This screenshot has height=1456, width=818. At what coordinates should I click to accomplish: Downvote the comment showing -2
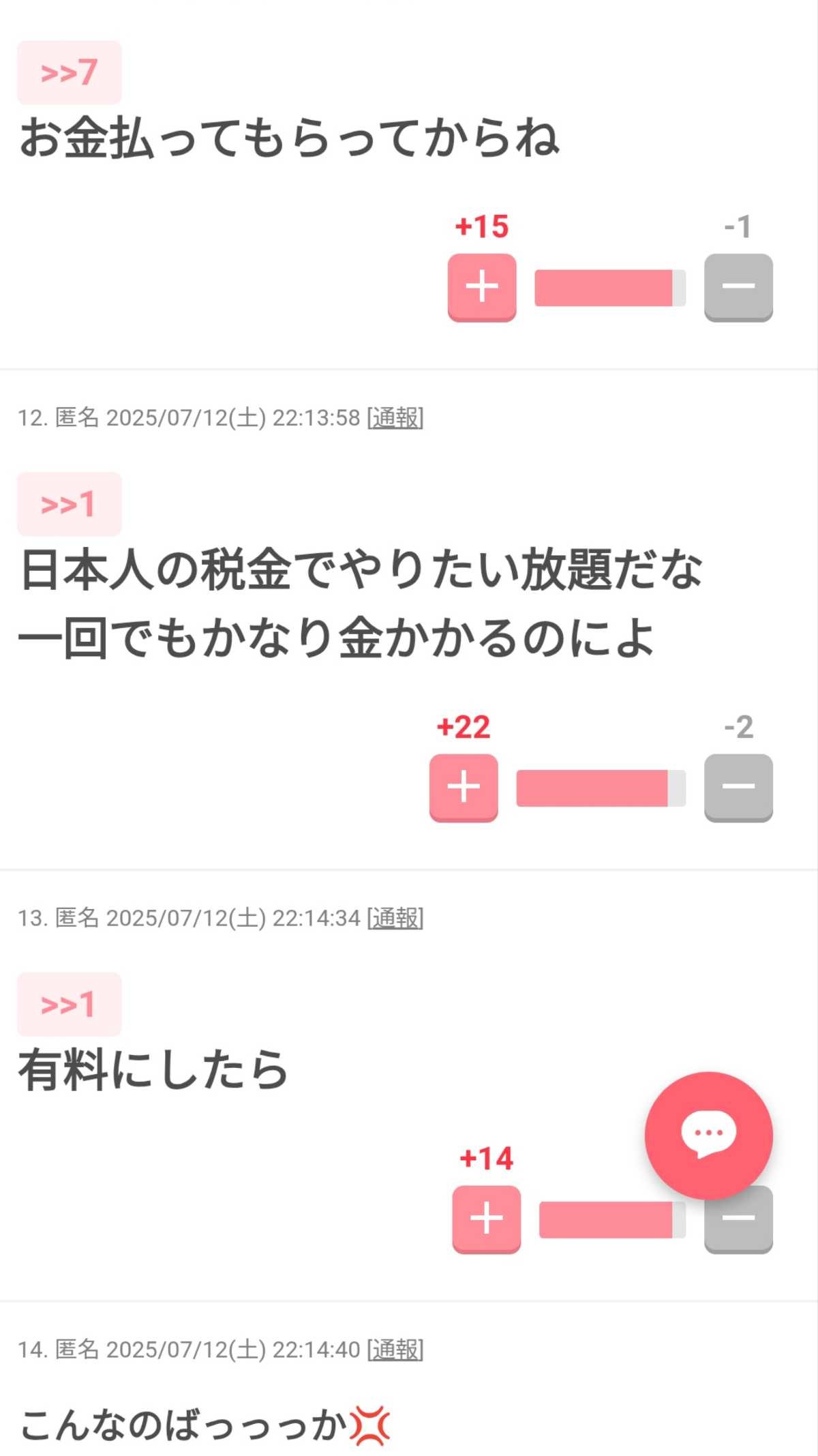coord(738,787)
